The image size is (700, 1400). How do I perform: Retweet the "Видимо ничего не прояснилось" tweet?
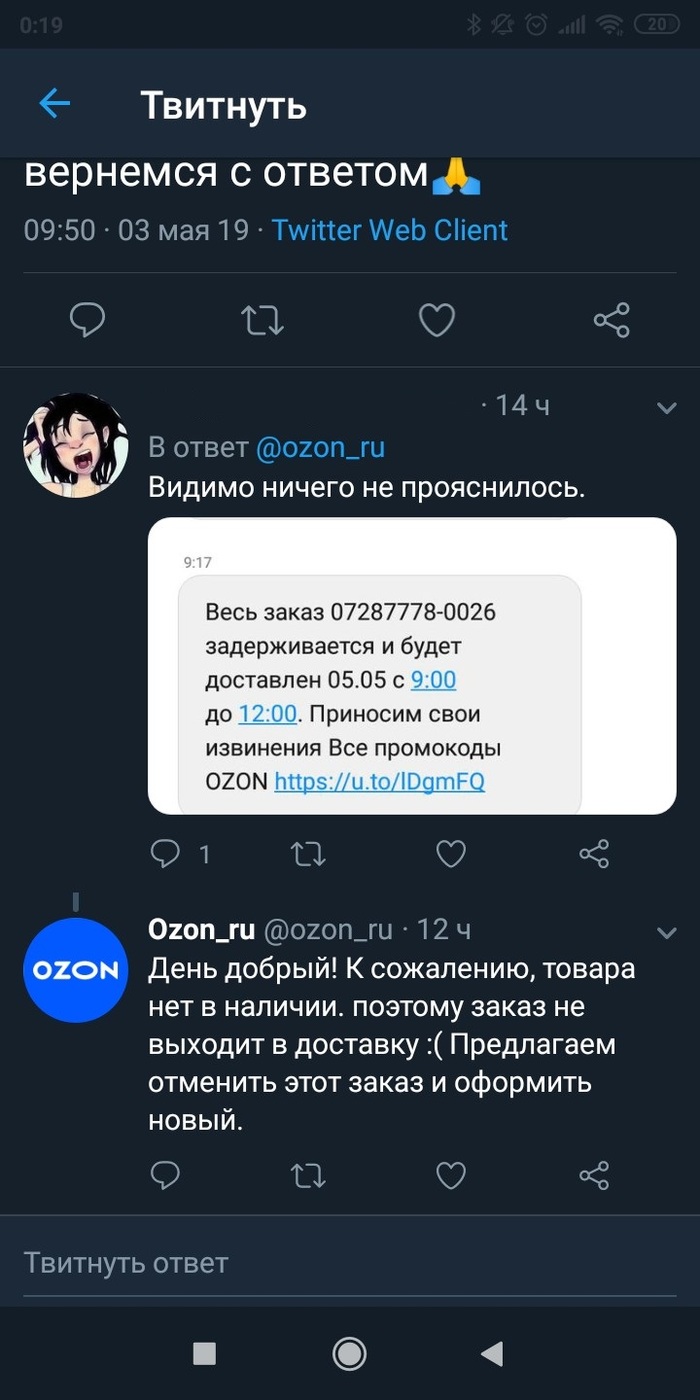point(309,853)
